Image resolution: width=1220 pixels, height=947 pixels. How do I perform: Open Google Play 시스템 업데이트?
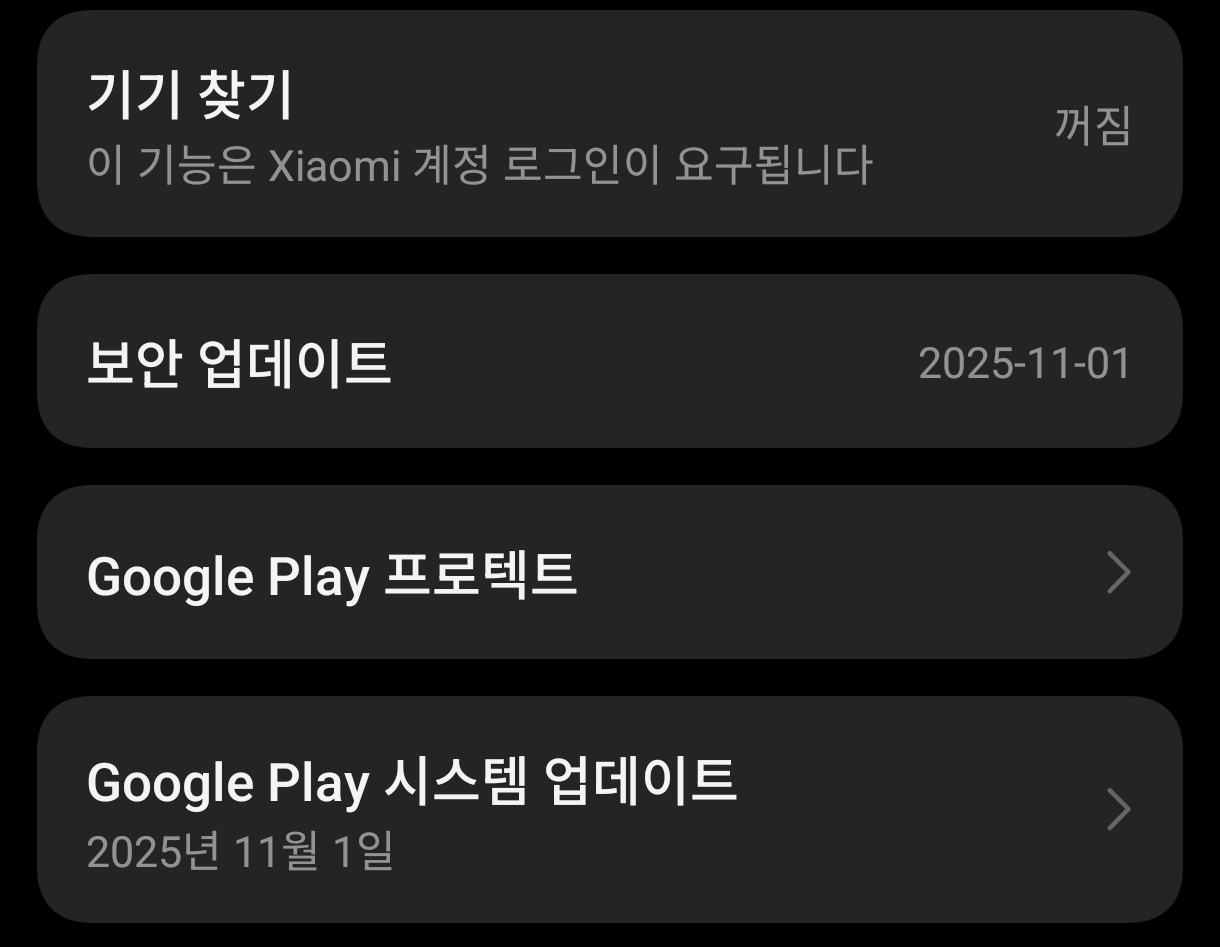(x=609, y=810)
